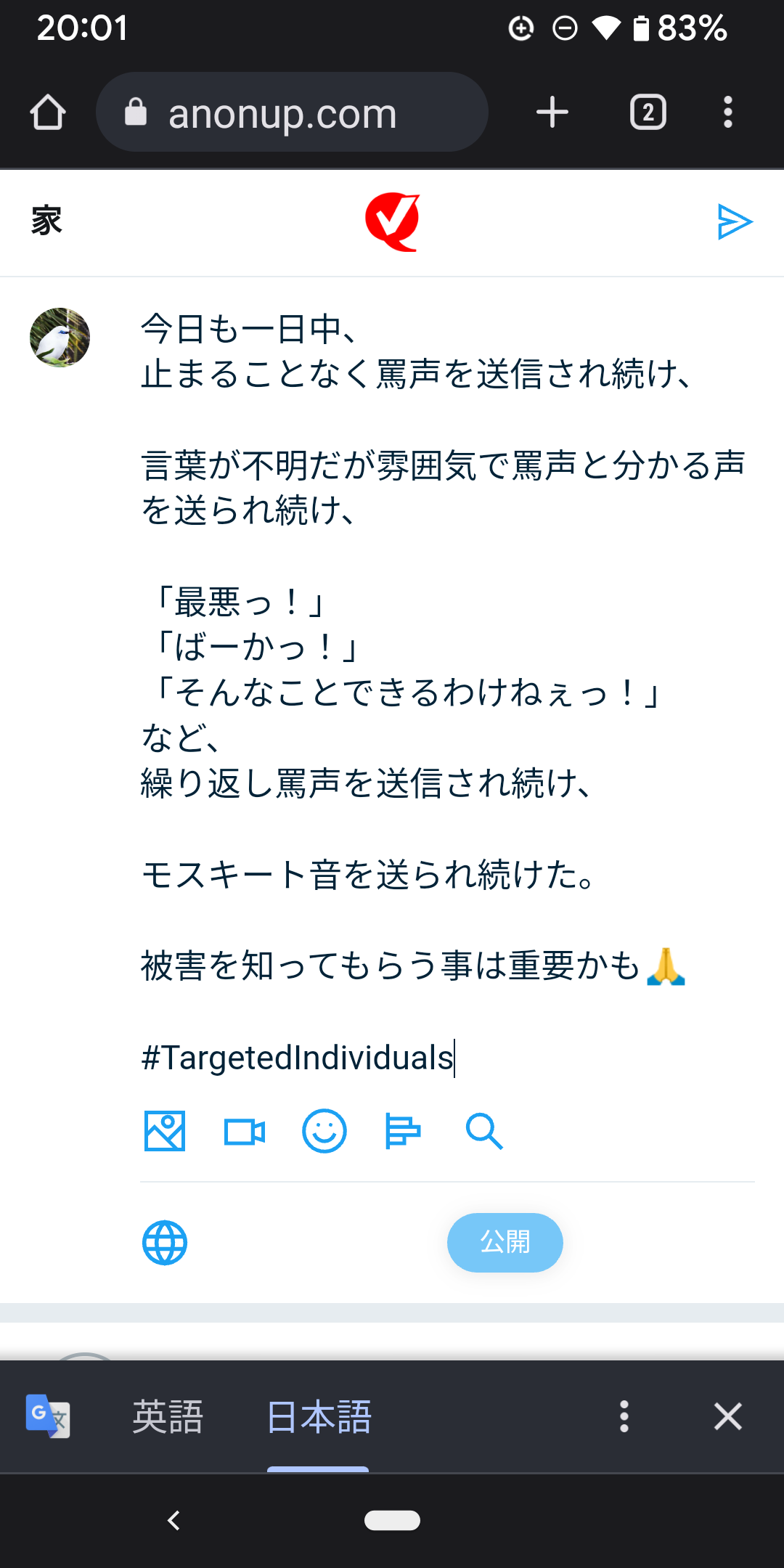Switch translation to 英語

pos(168,1416)
